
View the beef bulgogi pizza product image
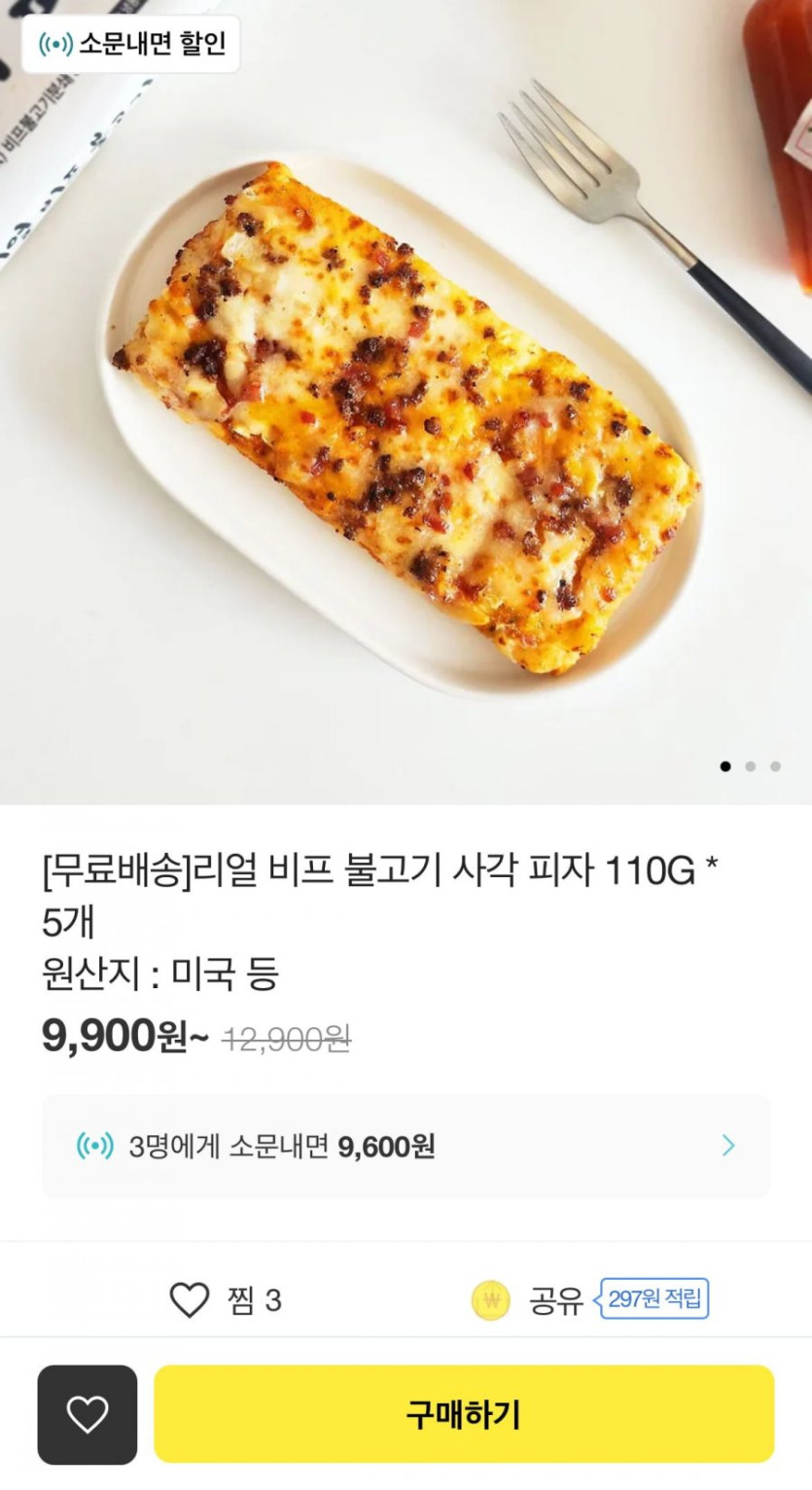click(406, 418)
